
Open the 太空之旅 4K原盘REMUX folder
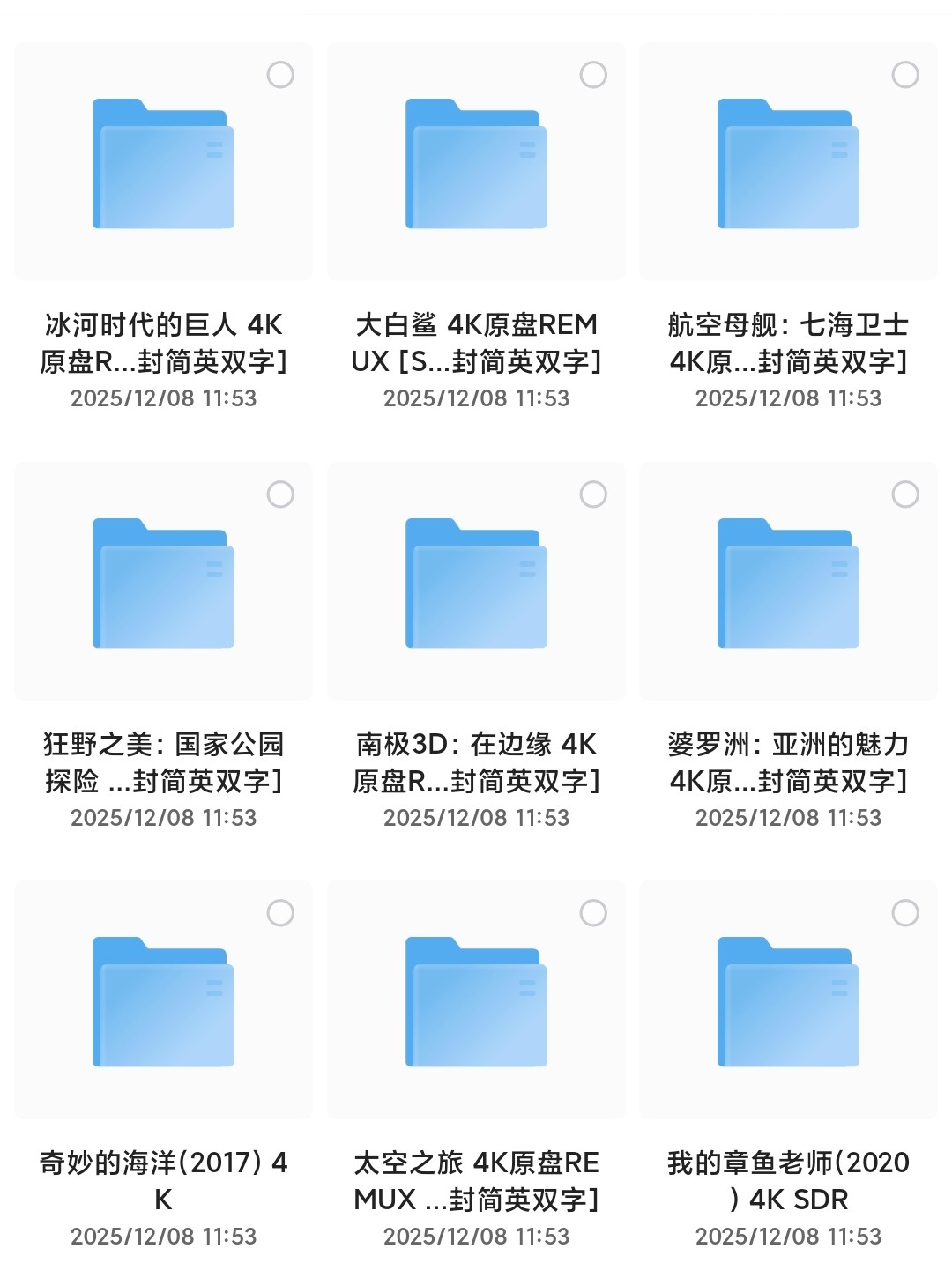coord(476,1003)
